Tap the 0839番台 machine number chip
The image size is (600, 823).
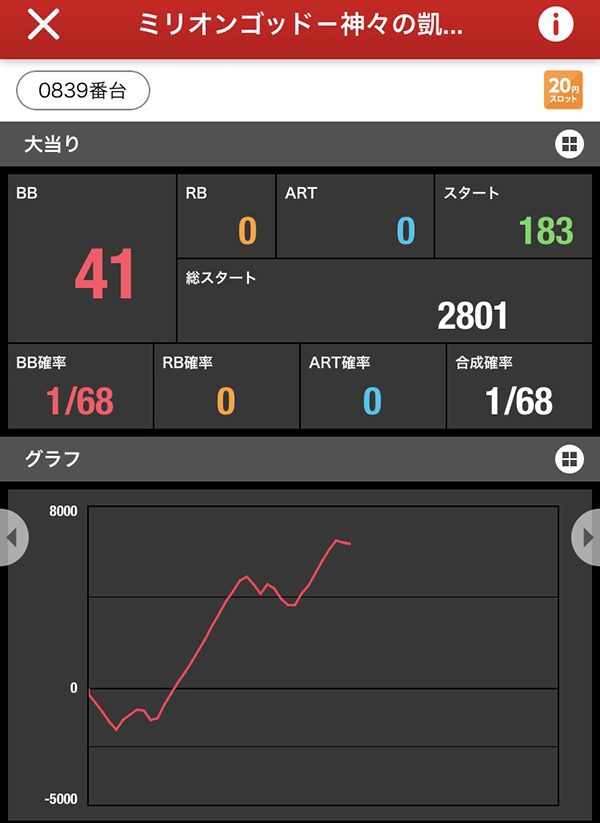pyautogui.click(x=83, y=91)
